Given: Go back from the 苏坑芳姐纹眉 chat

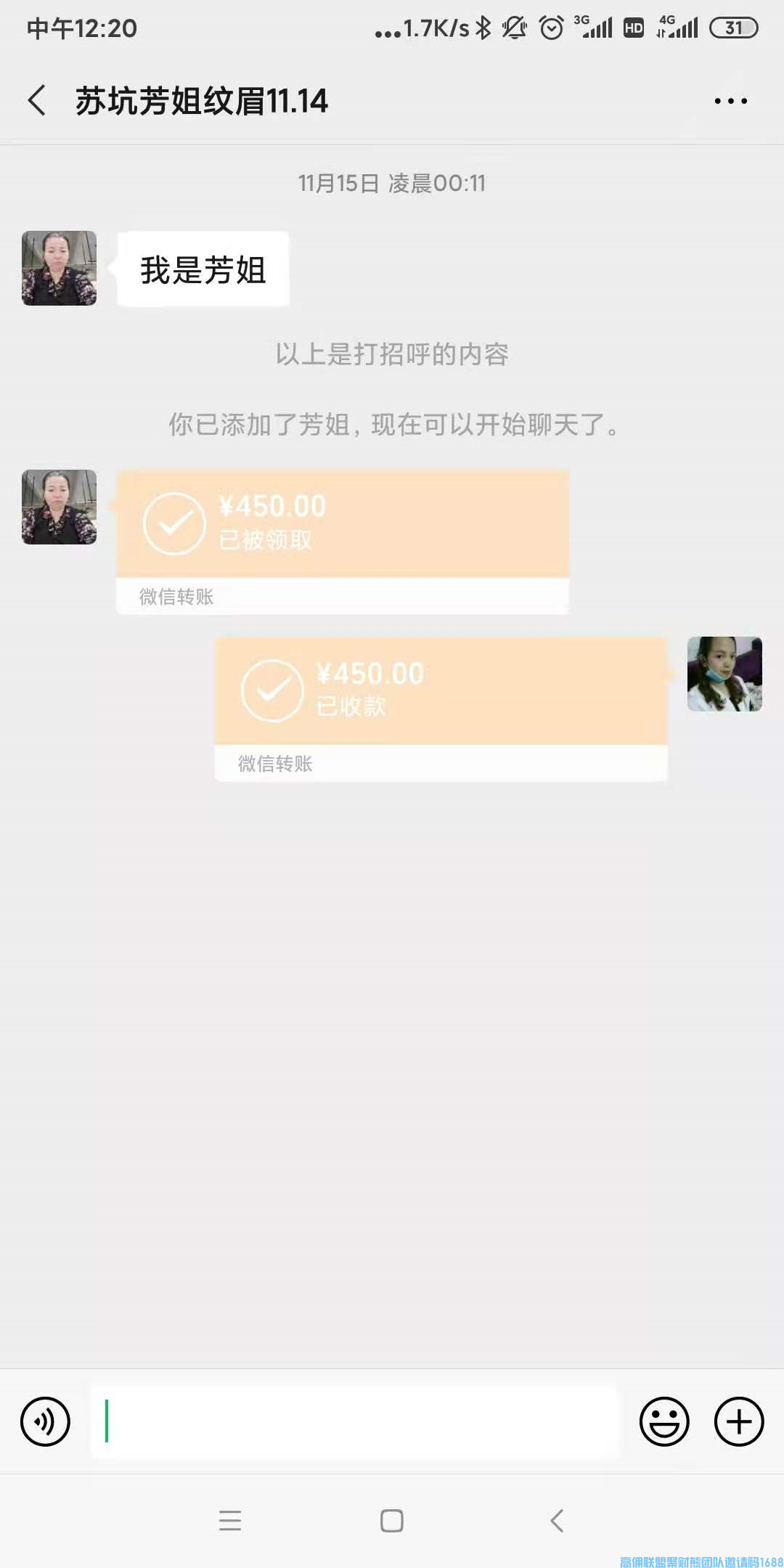Looking at the screenshot, I should (x=38, y=100).
